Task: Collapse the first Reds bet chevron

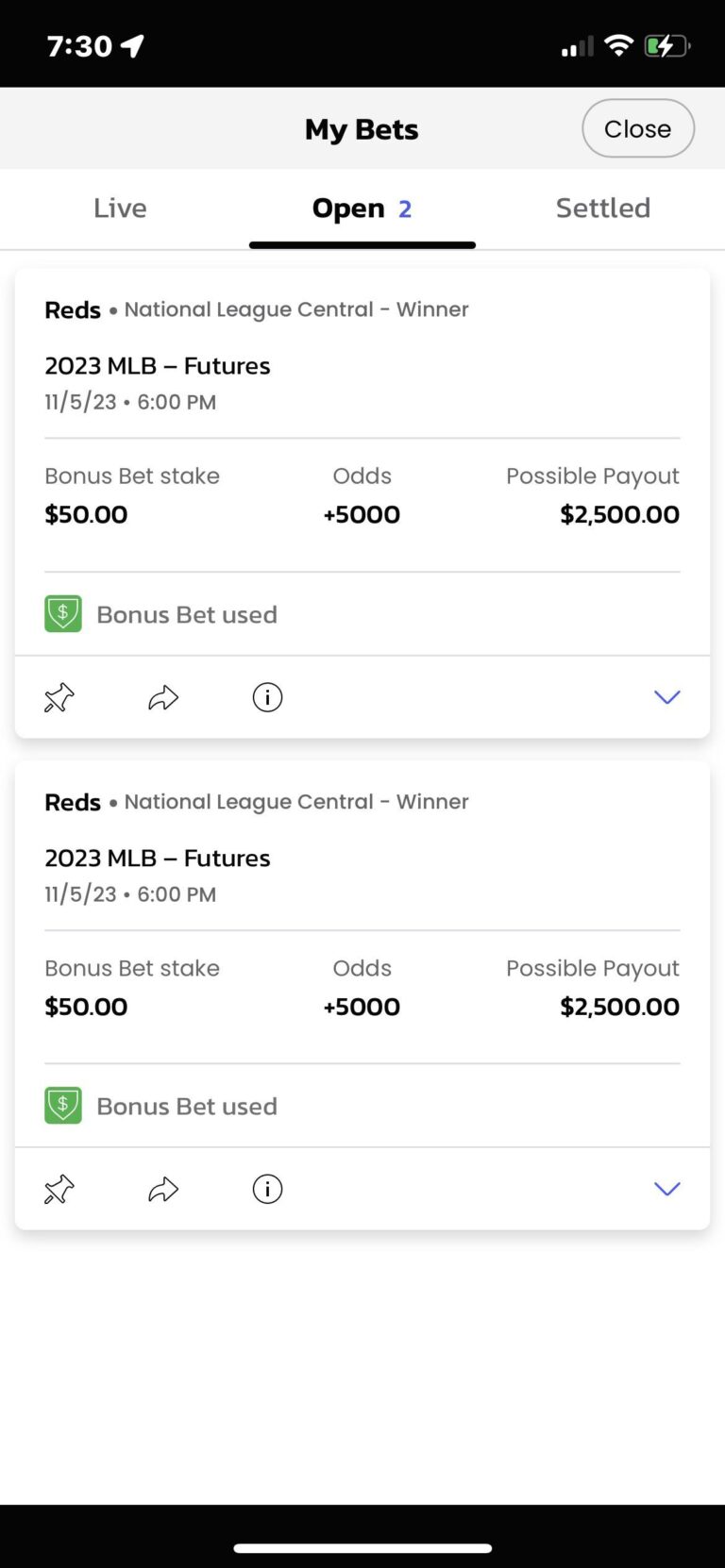Action: click(666, 697)
